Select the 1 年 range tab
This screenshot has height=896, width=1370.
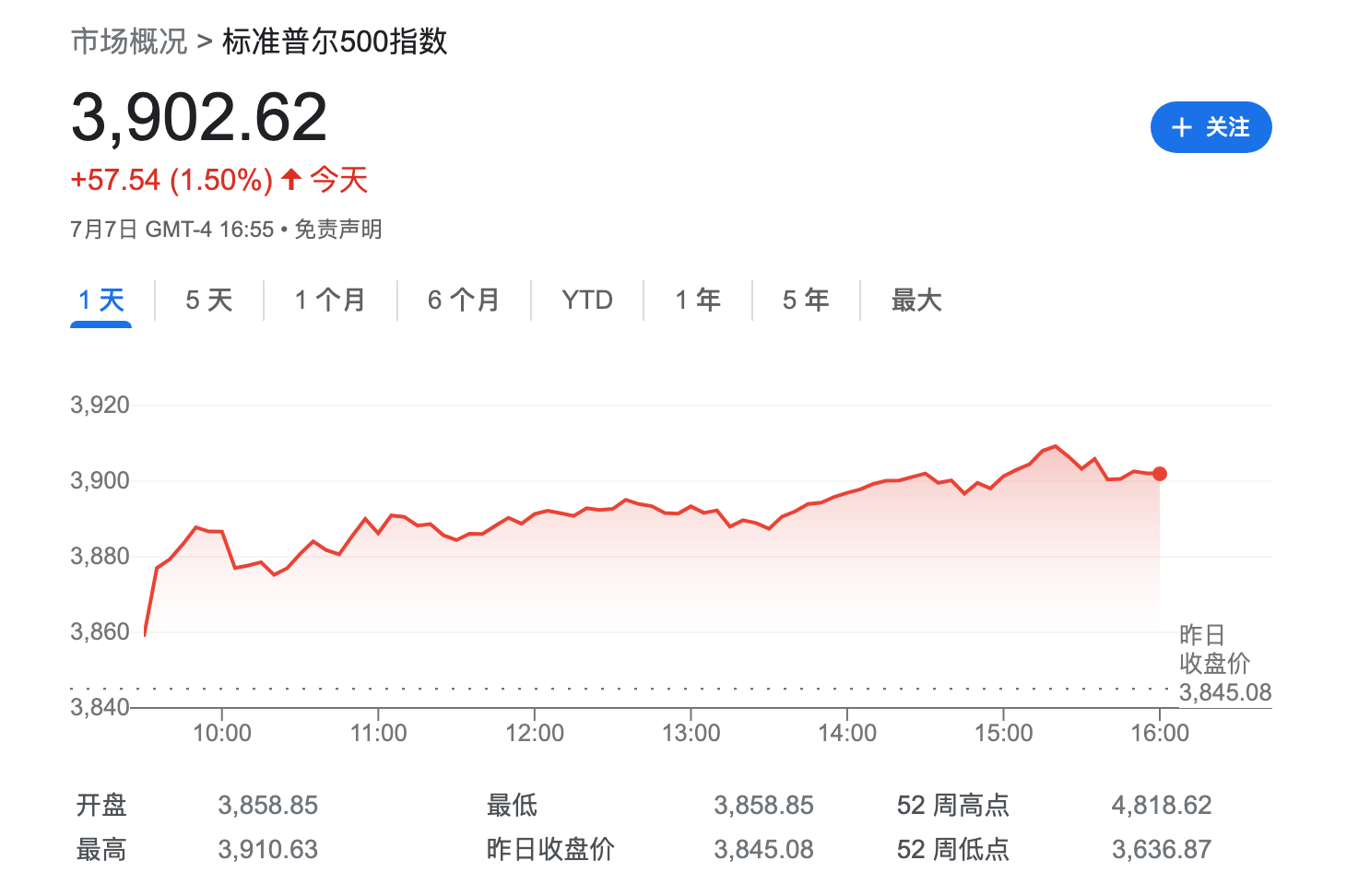[x=698, y=301]
